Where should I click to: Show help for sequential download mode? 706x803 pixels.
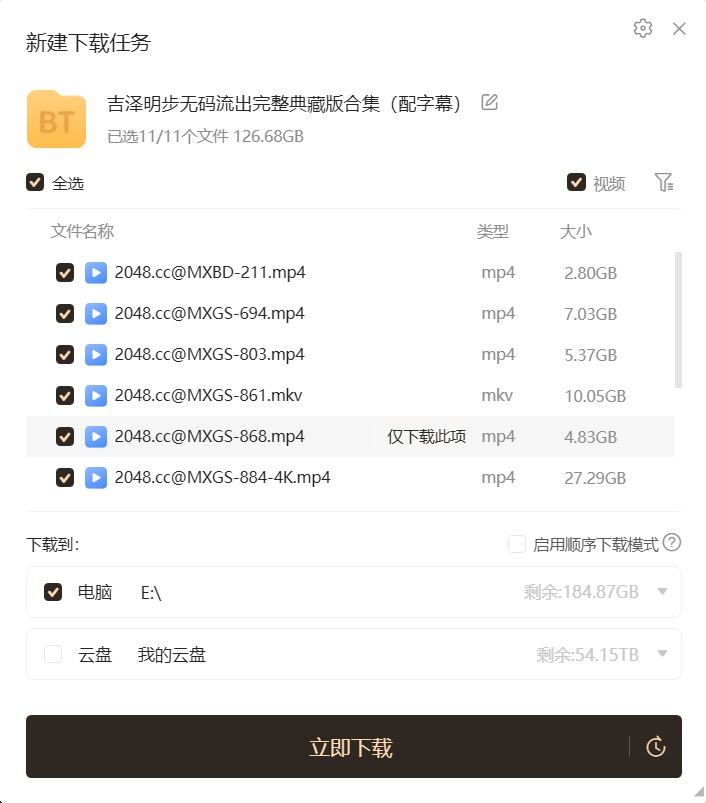(x=672, y=543)
